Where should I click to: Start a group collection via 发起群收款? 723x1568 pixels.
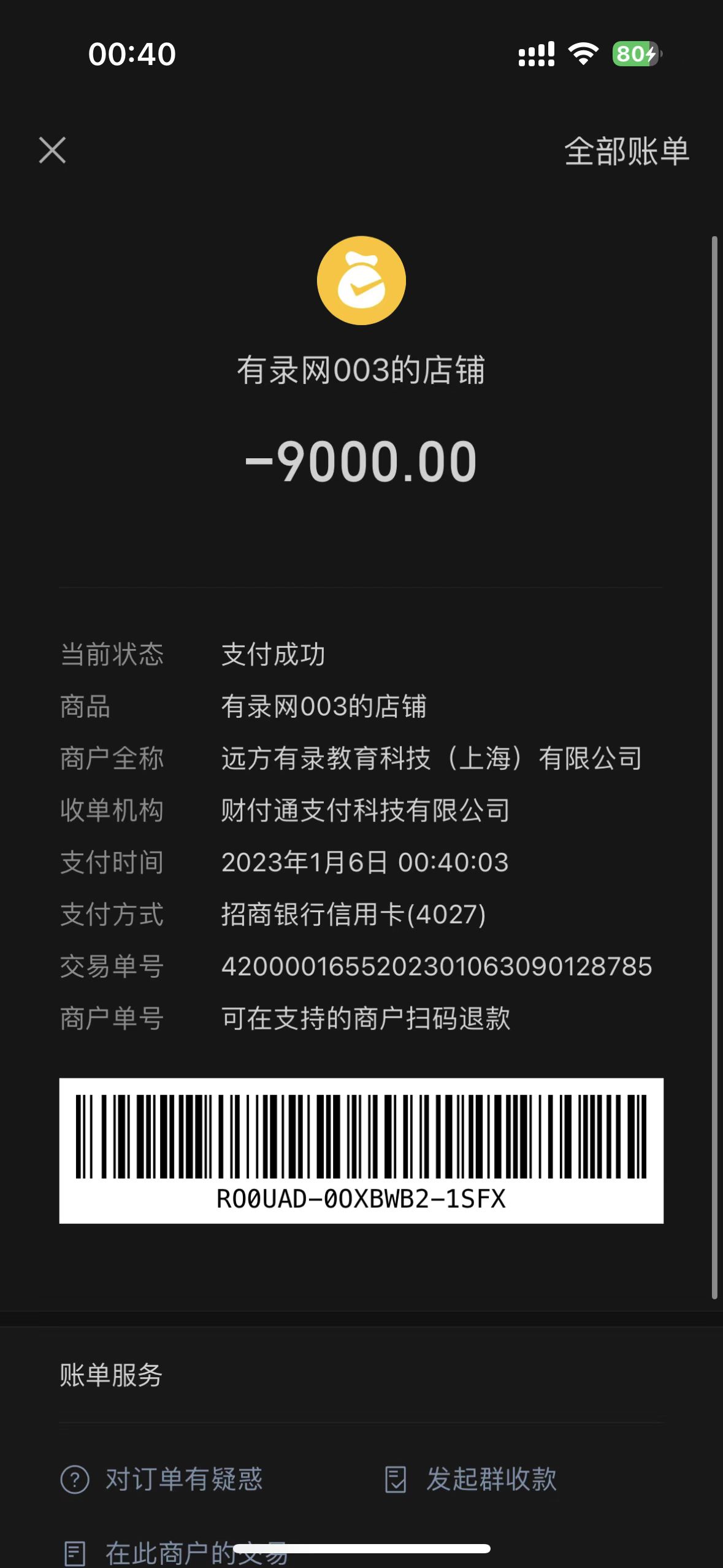coord(471,1479)
